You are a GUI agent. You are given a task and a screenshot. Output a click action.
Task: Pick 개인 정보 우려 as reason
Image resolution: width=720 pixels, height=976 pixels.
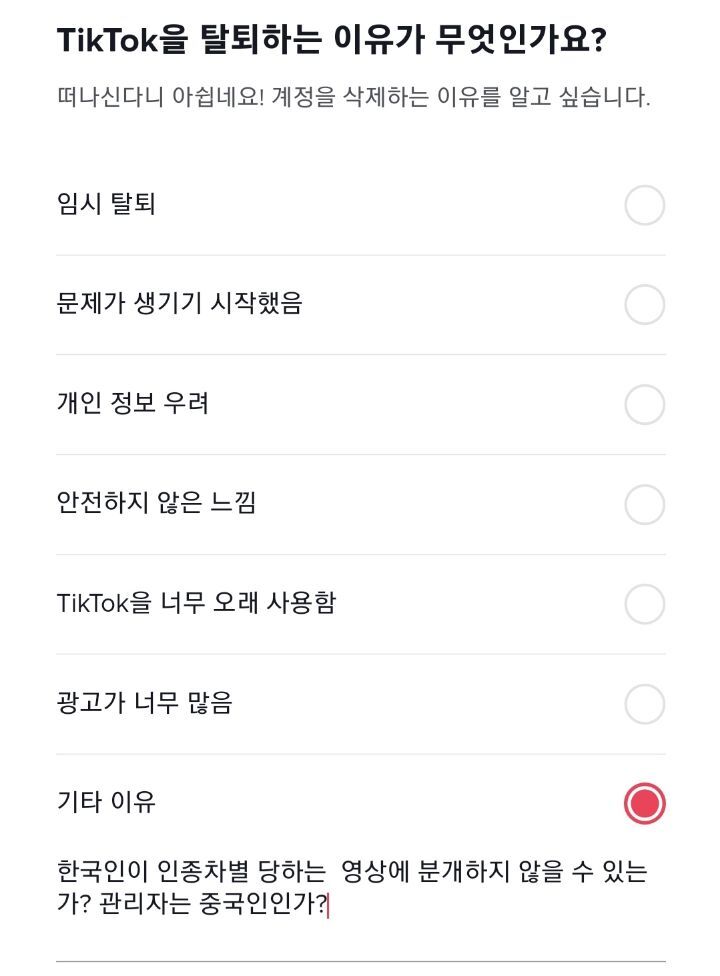pyautogui.click(x=644, y=404)
